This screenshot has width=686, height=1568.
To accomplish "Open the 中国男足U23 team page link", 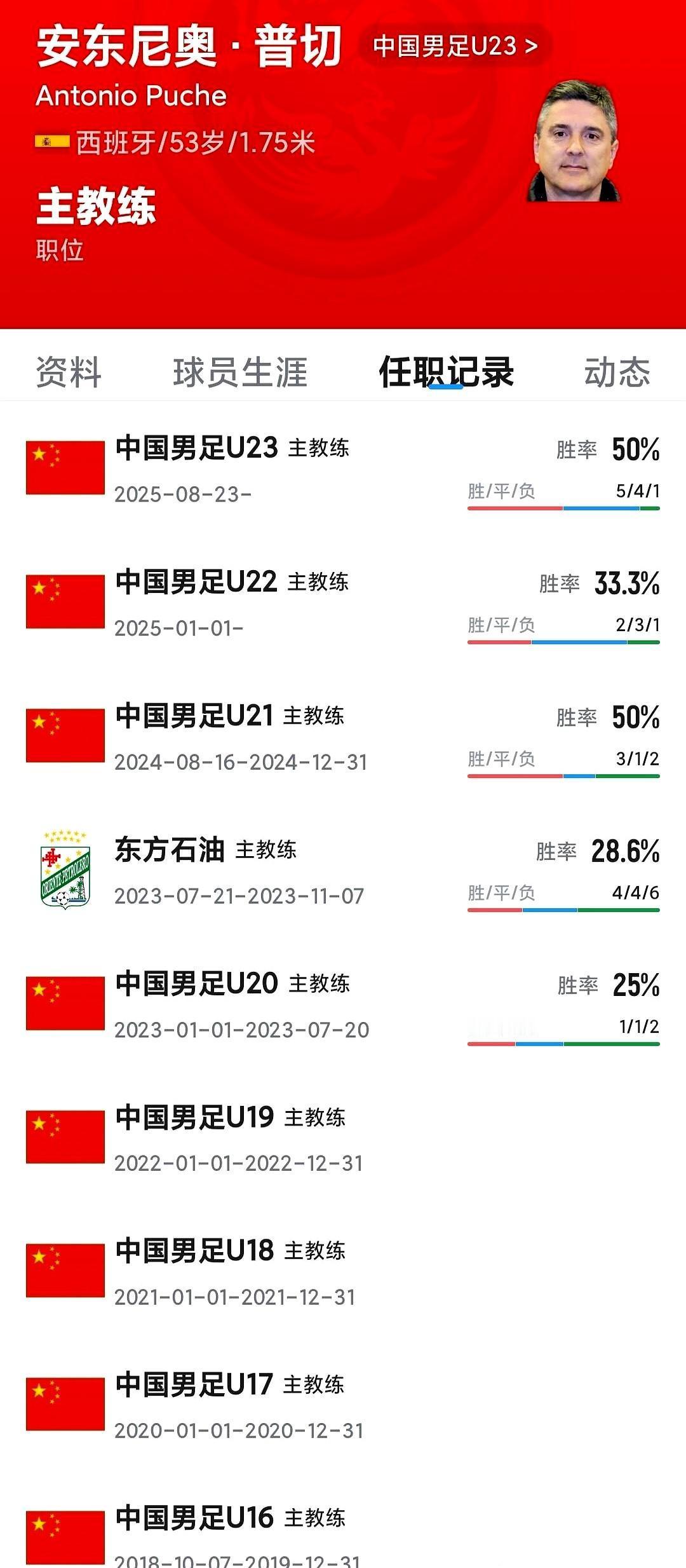I will tap(454, 44).
